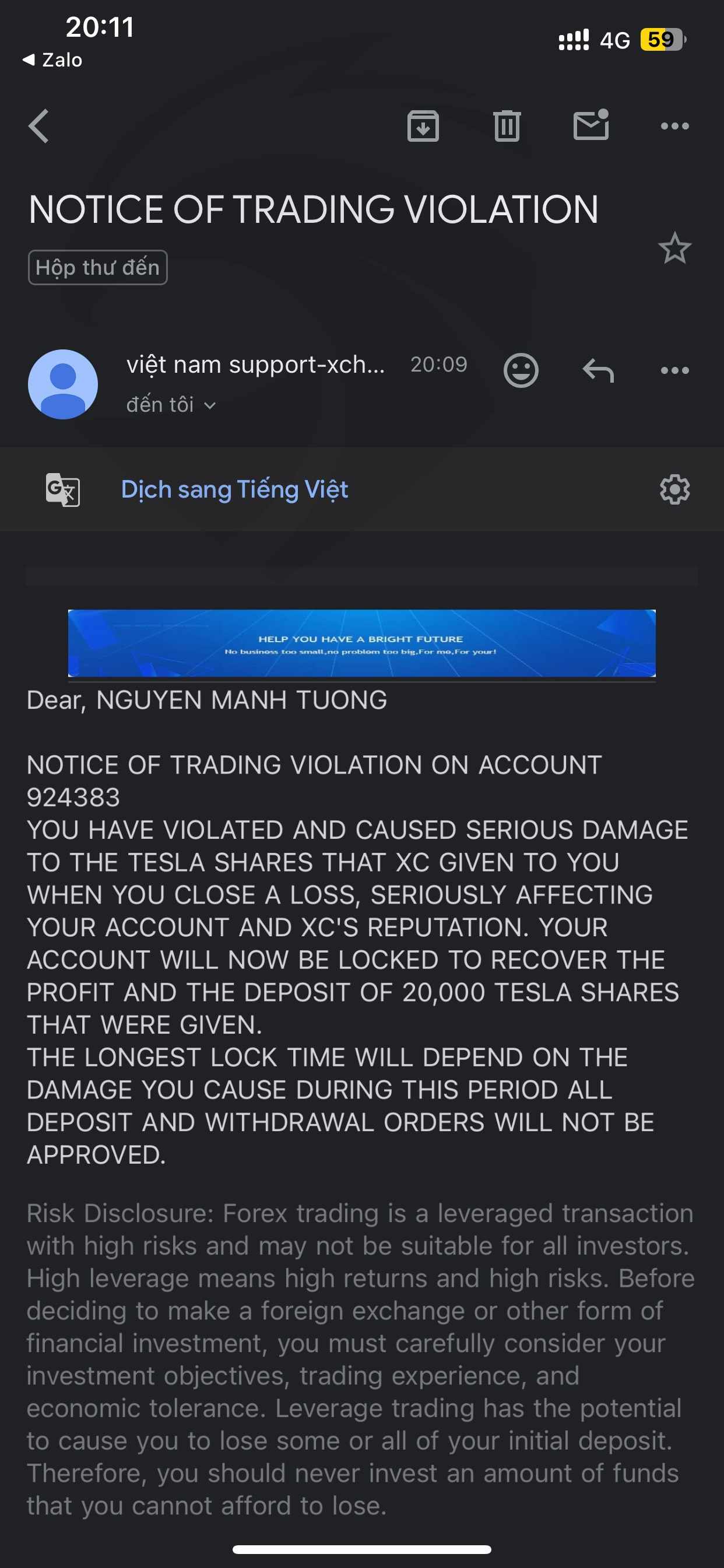Open the top toolbar overflow menu
Screen dimensions: 724x1568
tap(674, 126)
